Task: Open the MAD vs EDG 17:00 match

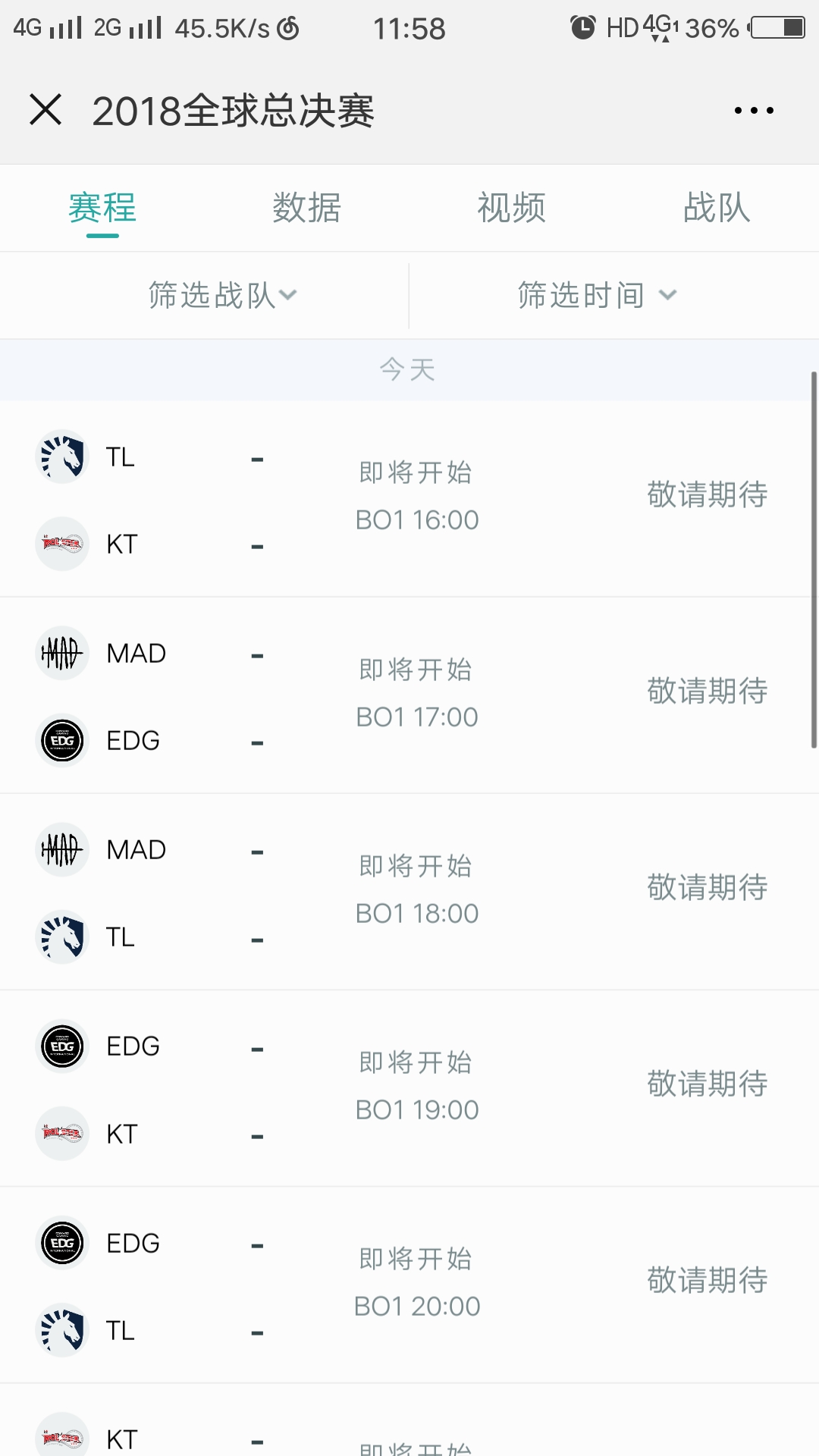Action: tap(409, 695)
